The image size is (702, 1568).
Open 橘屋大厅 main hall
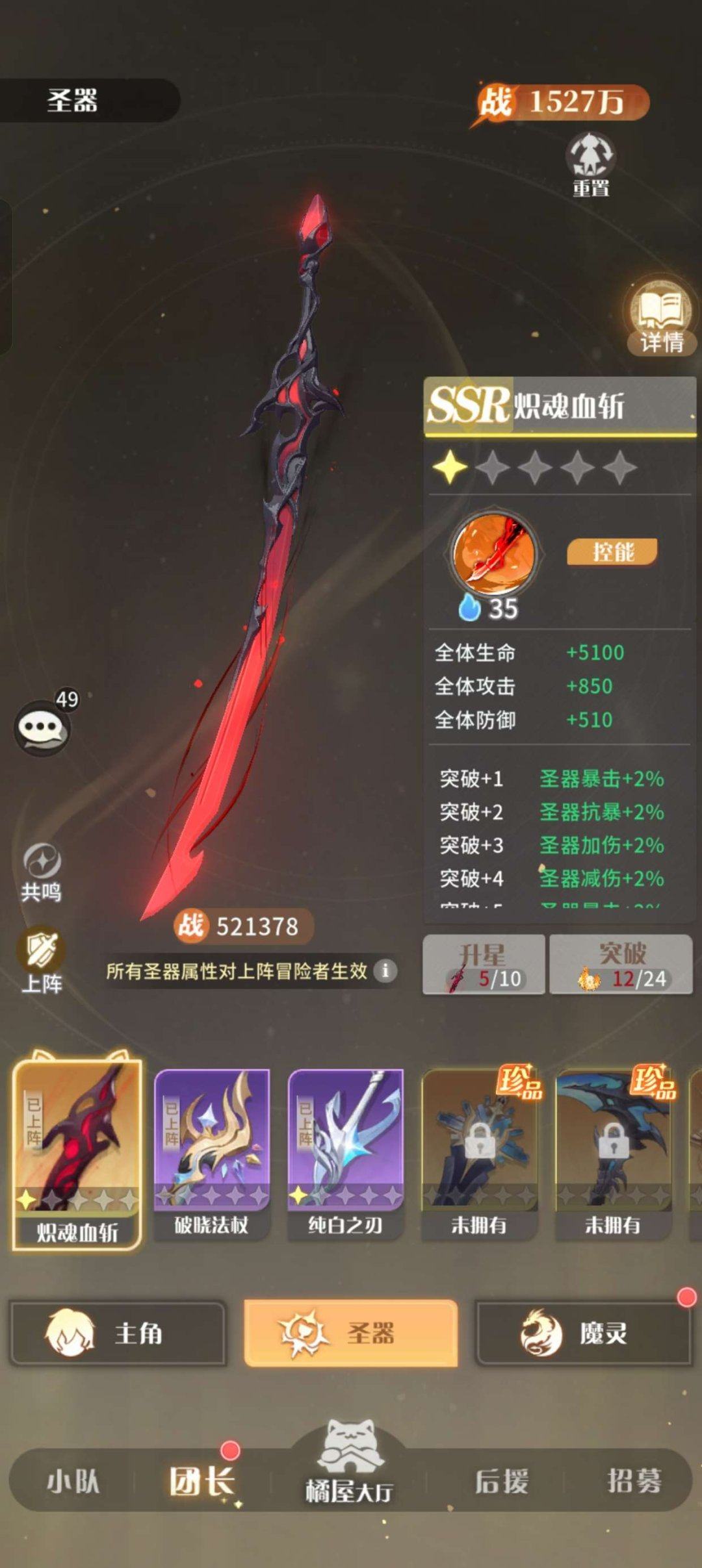point(350,1468)
